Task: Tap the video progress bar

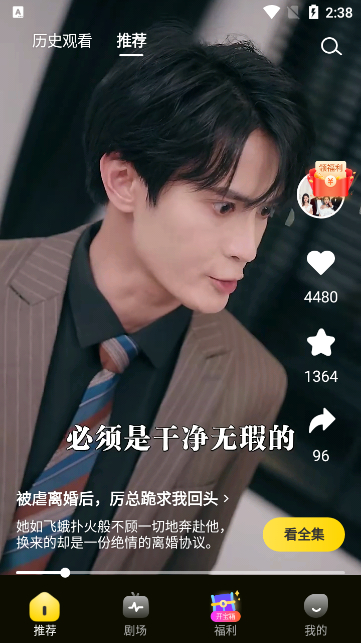Action: point(180,572)
